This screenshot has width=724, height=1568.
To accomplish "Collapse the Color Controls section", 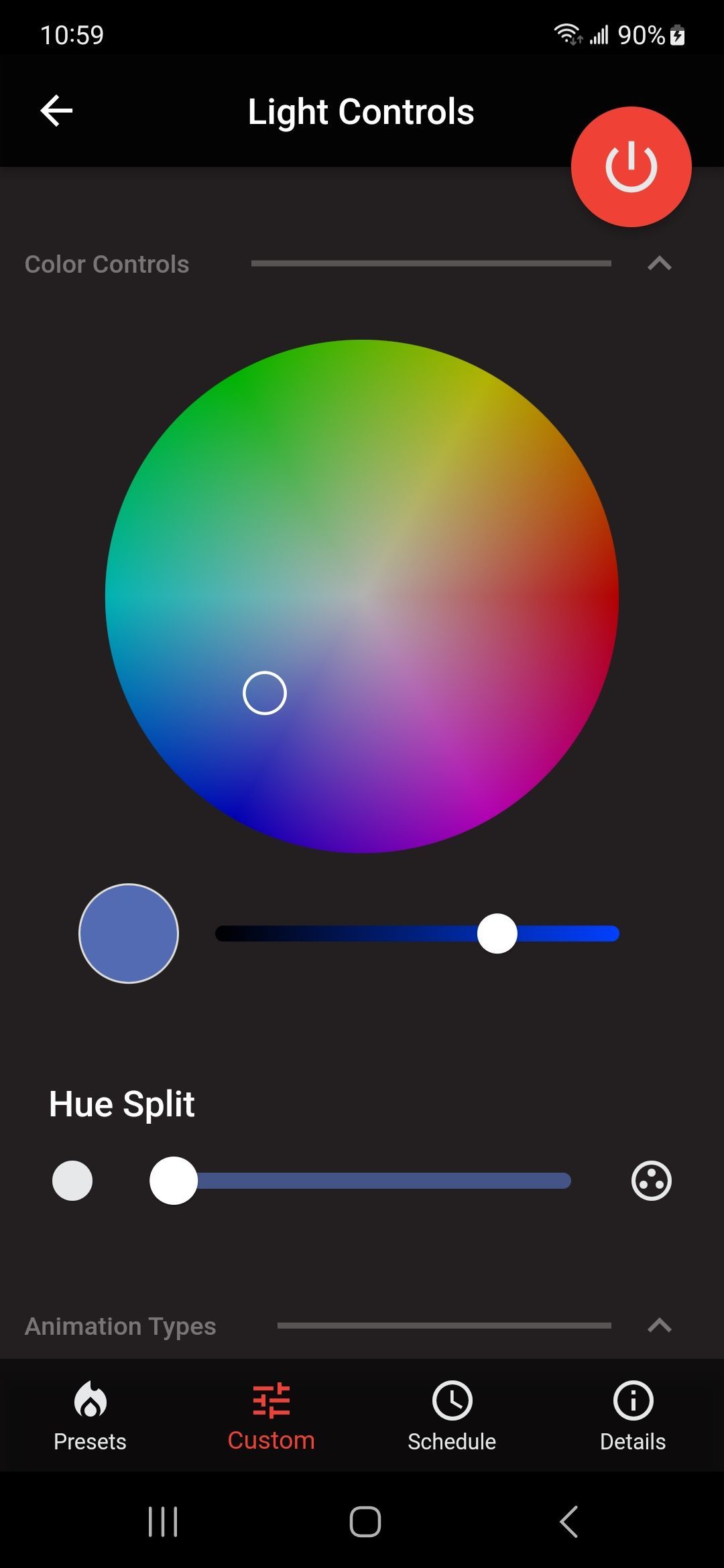I will point(659,263).
